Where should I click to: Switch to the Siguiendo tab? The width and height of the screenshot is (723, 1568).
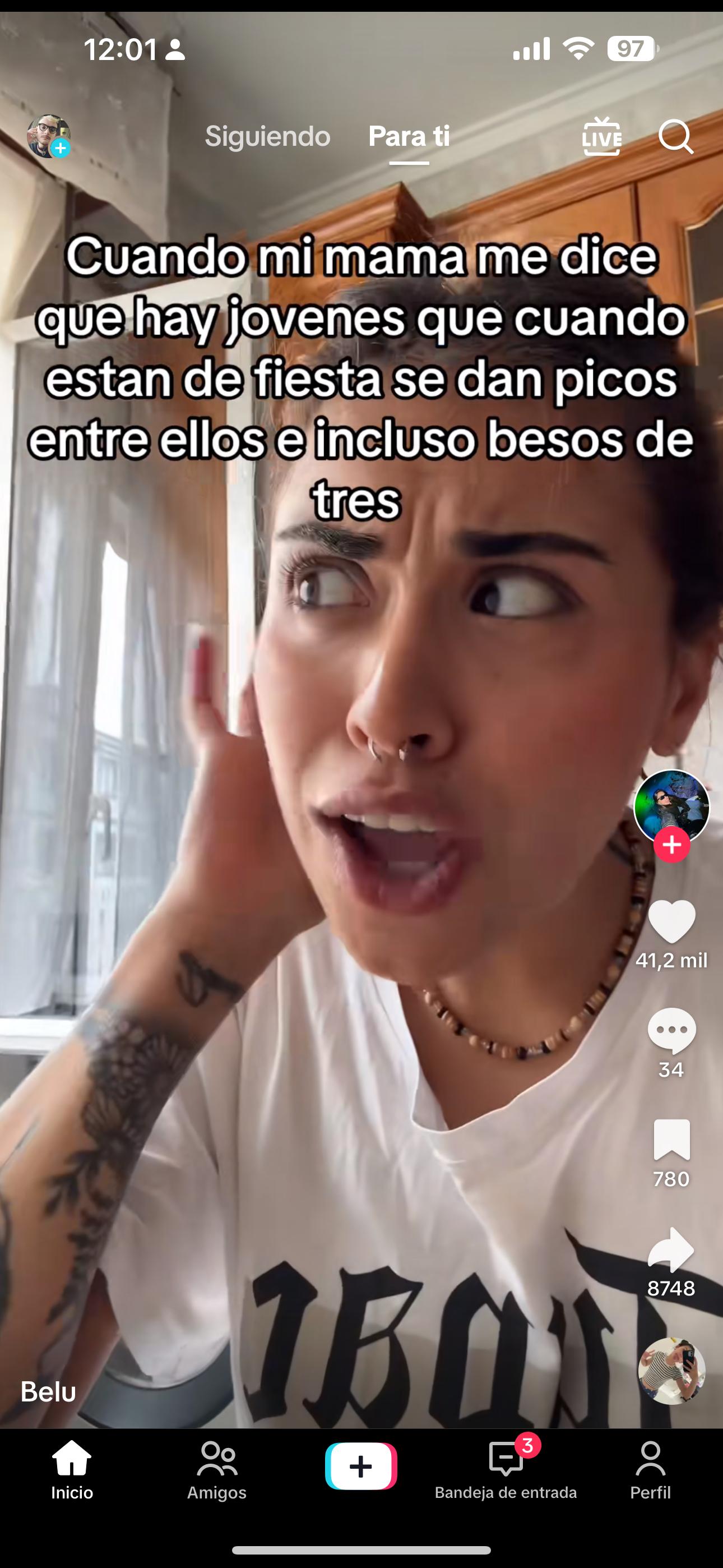pyautogui.click(x=268, y=136)
